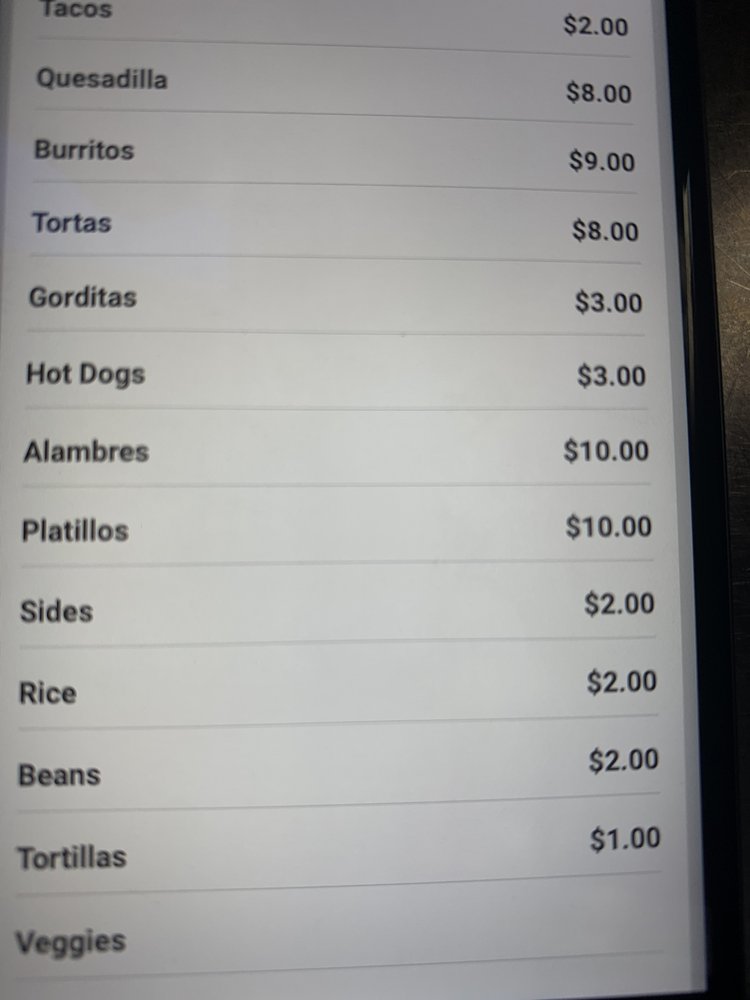Pick the Platillos item
The height and width of the screenshot is (1000, 750).
[x=335, y=525]
